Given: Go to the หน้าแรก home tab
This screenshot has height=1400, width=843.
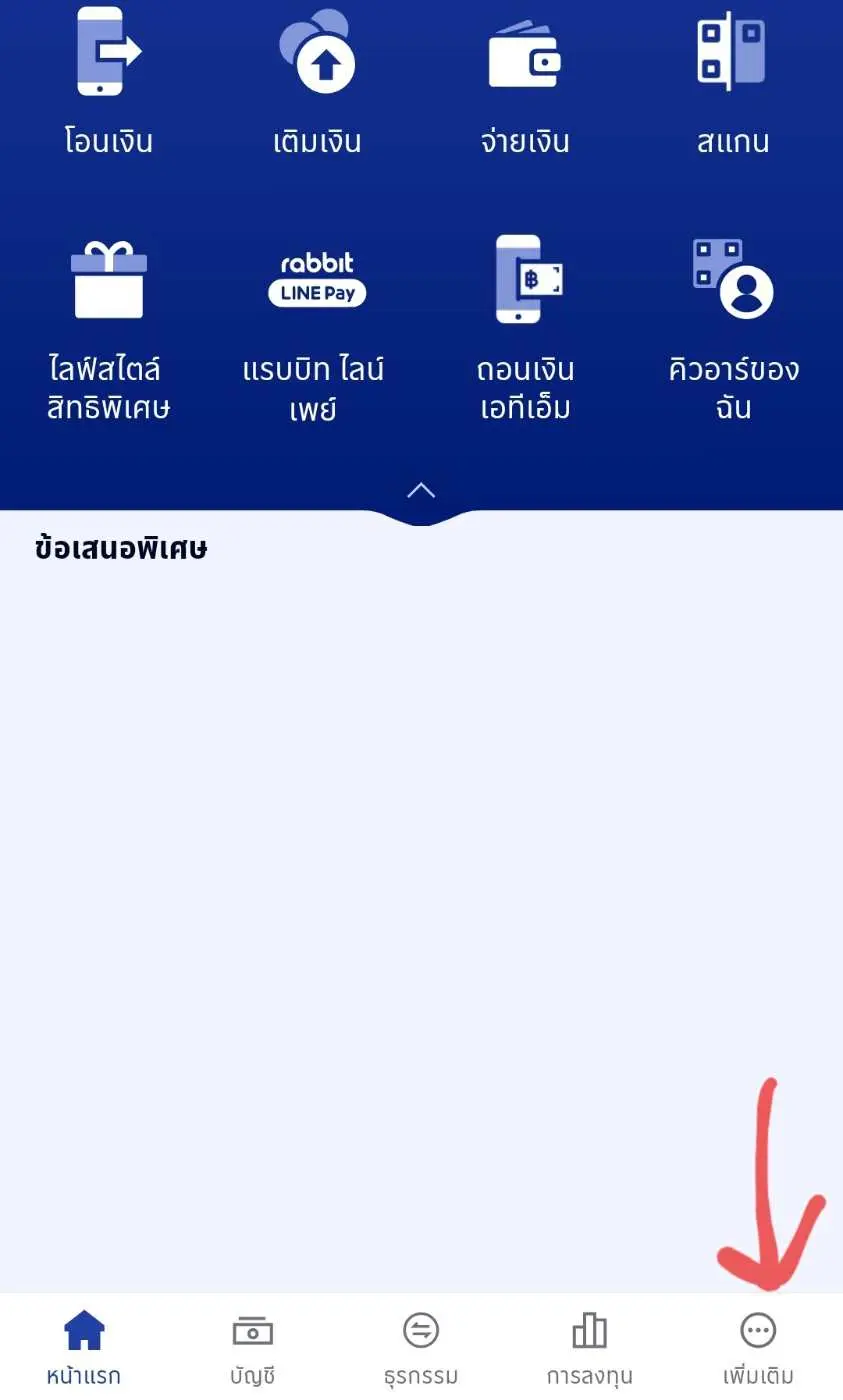Looking at the screenshot, I should [84, 1347].
